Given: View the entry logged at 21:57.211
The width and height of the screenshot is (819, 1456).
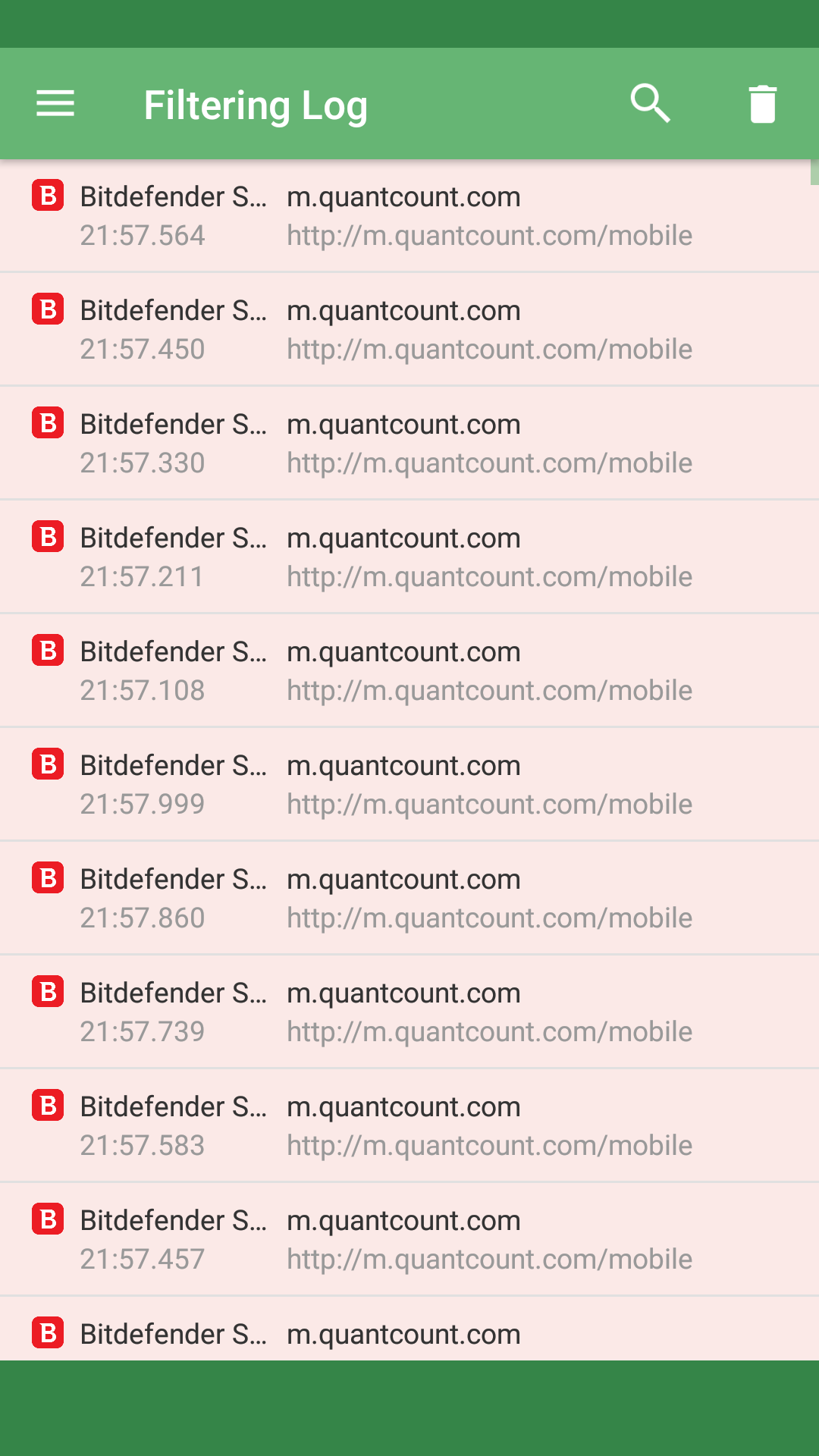Looking at the screenshot, I should click(x=409, y=557).
